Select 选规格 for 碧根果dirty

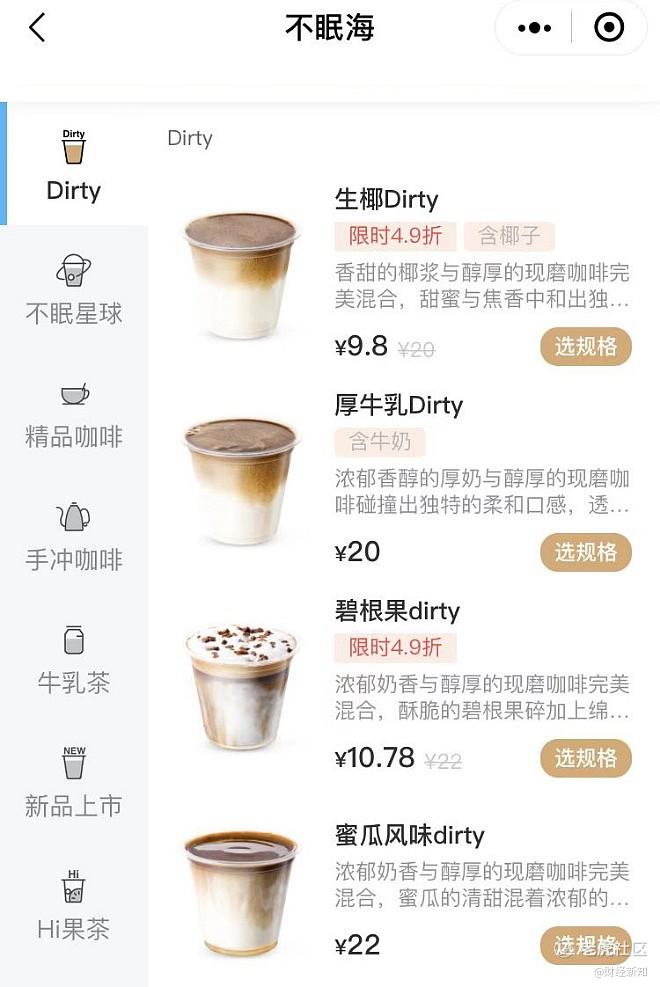(x=586, y=758)
